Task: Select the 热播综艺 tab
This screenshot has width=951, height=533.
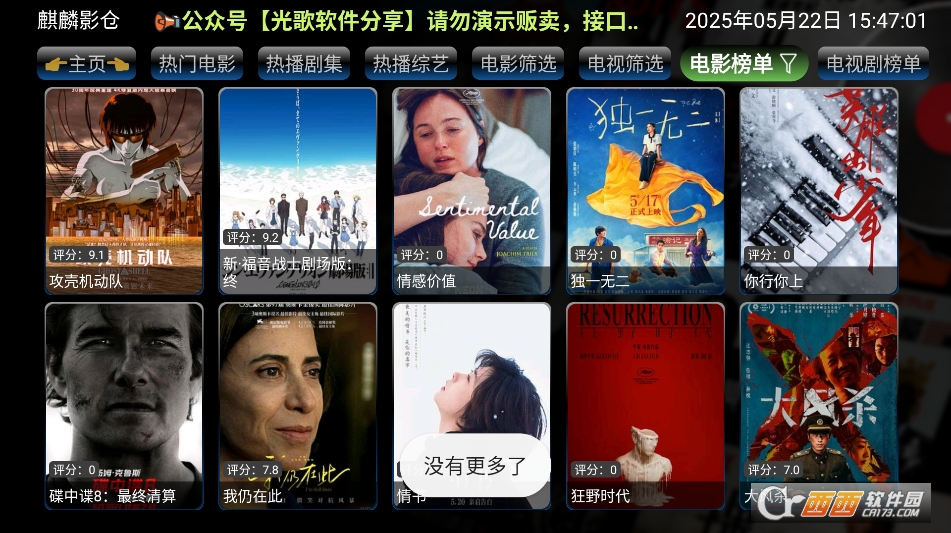Action: point(411,64)
